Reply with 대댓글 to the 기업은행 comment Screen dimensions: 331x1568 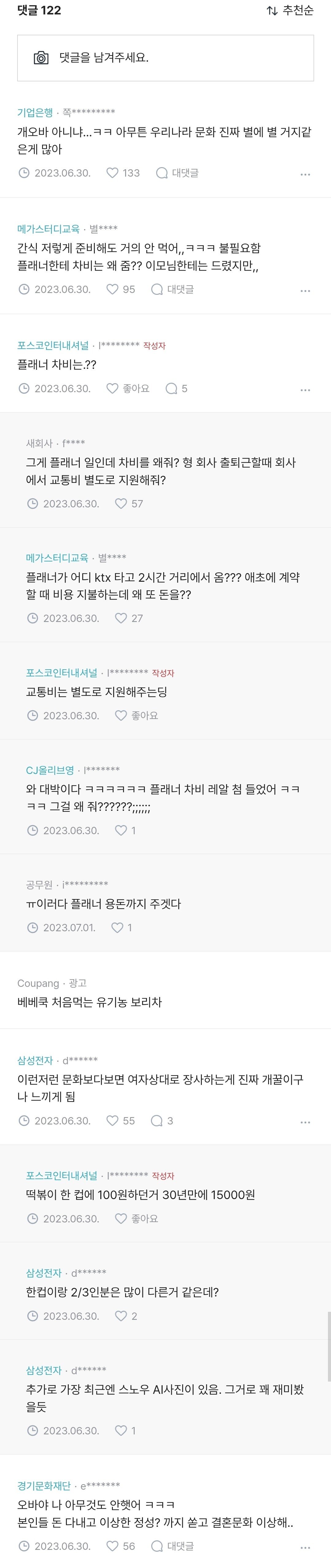pyautogui.click(x=178, y=173)
